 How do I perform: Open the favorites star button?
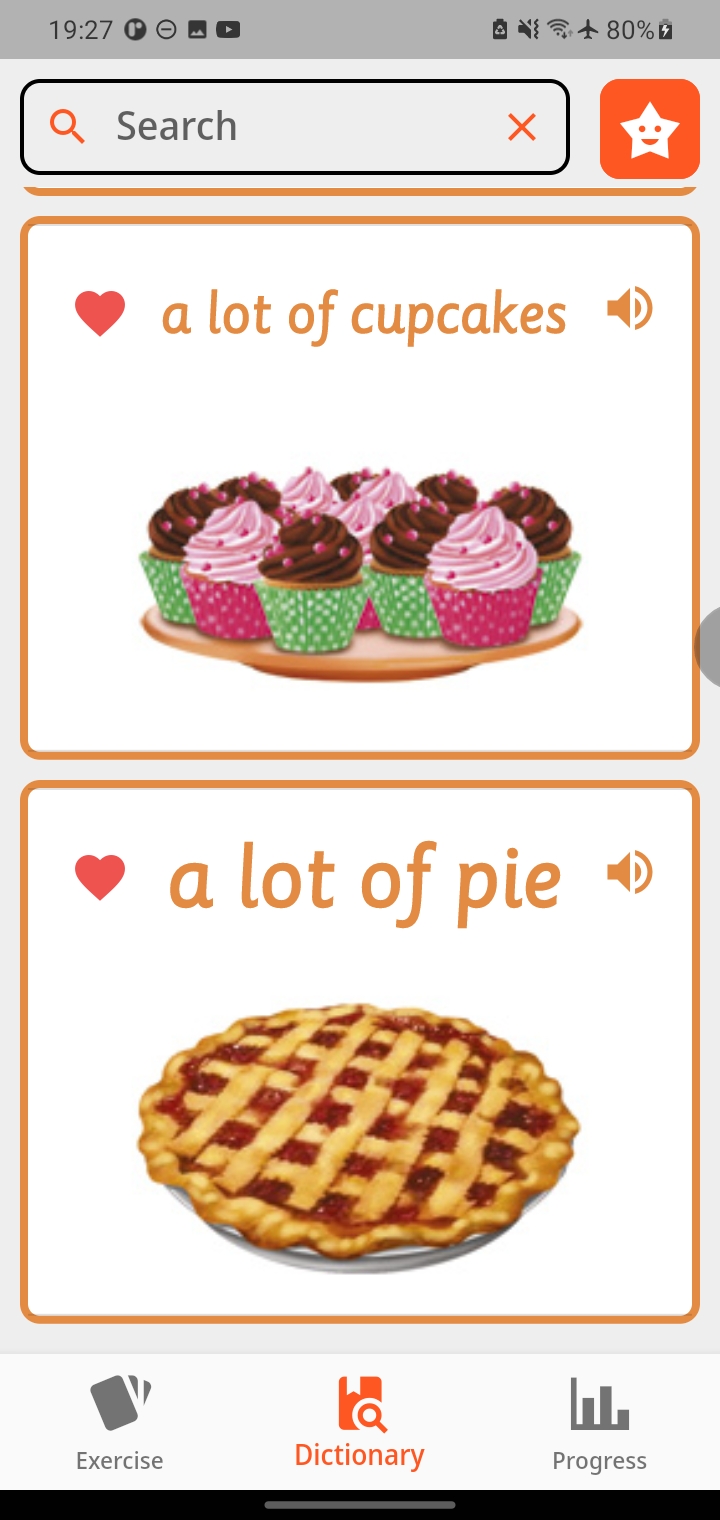point(650,129)
